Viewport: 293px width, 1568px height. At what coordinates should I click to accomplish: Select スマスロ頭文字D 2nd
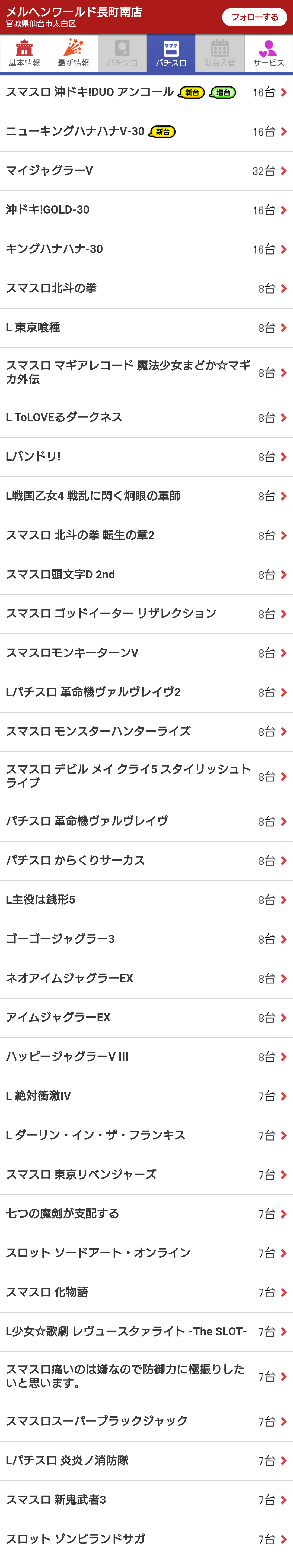146,575
